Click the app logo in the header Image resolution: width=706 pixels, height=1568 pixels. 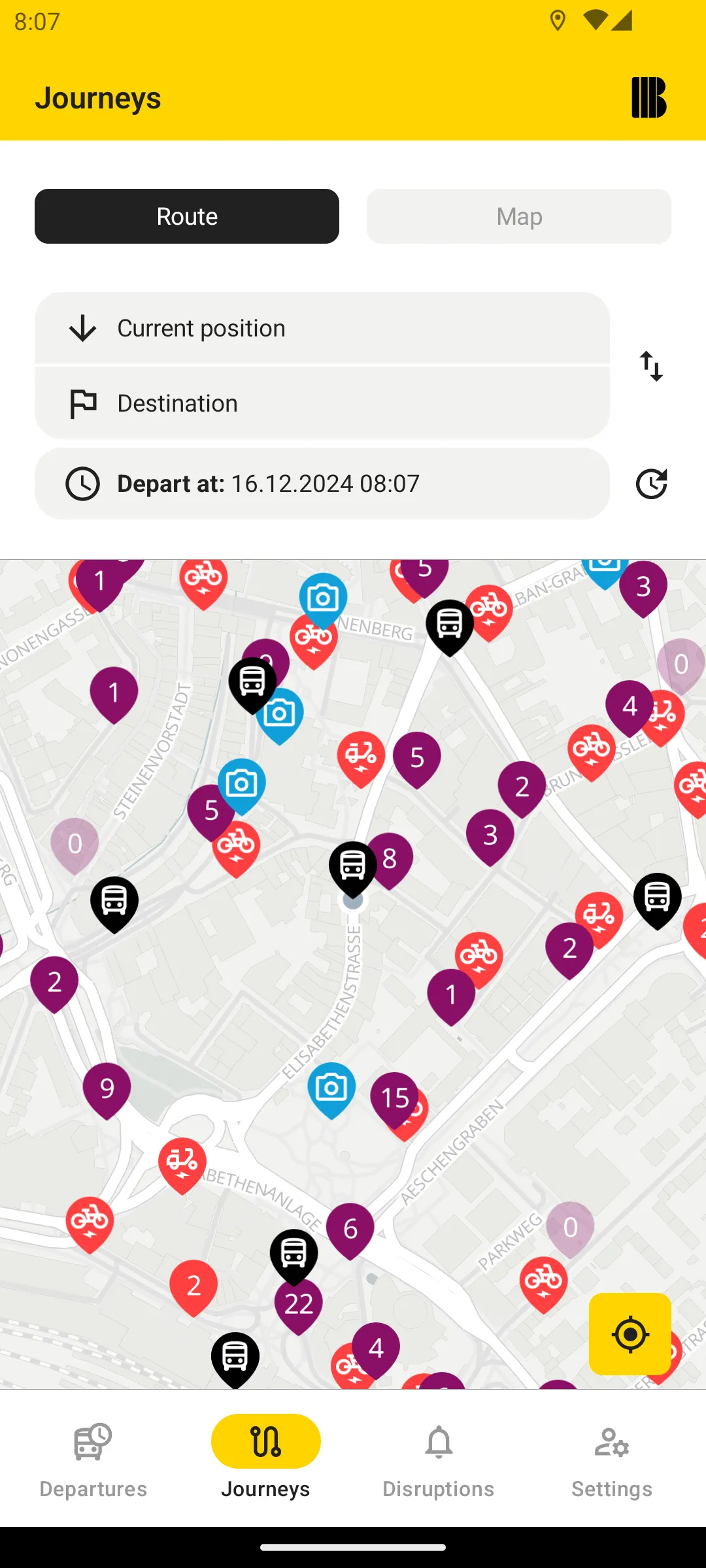pyautogui.click(x=649, y=97)
